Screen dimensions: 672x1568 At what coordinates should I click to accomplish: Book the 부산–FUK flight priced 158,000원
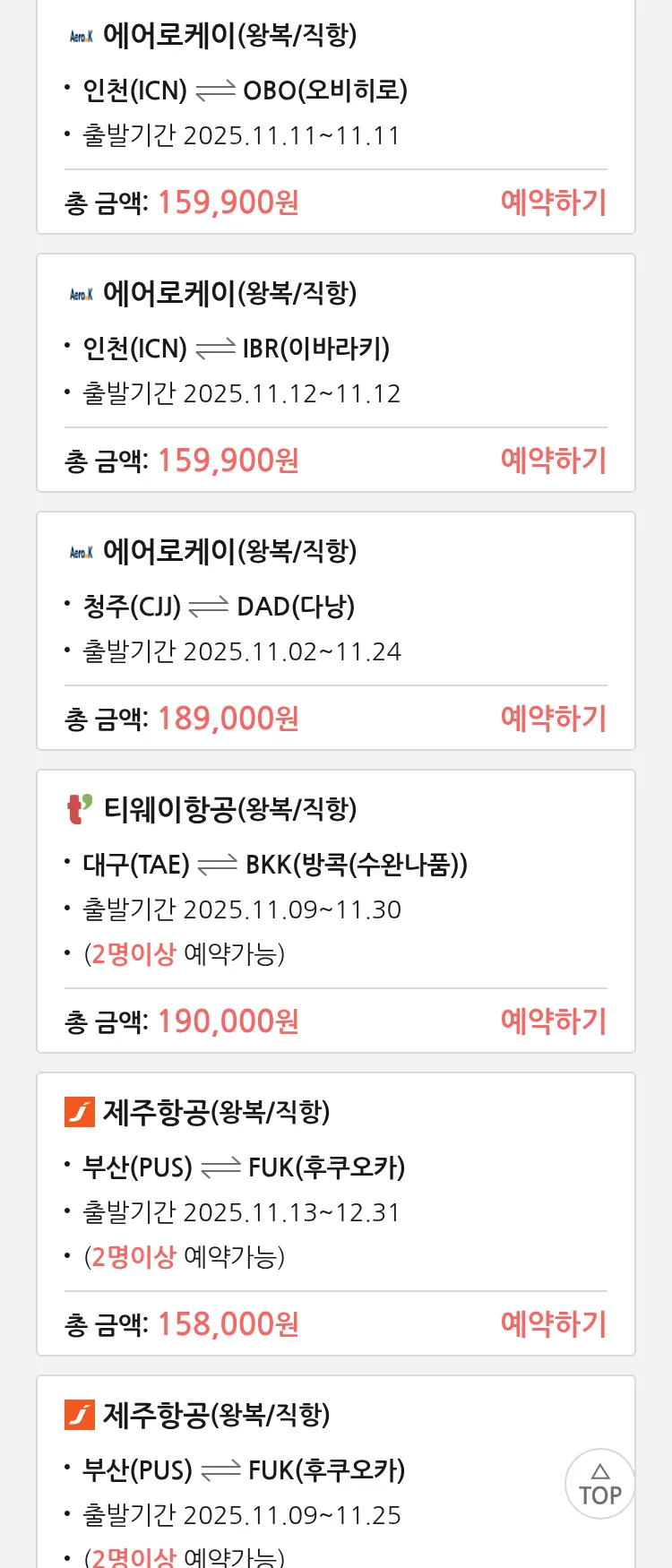(553, 1324)
